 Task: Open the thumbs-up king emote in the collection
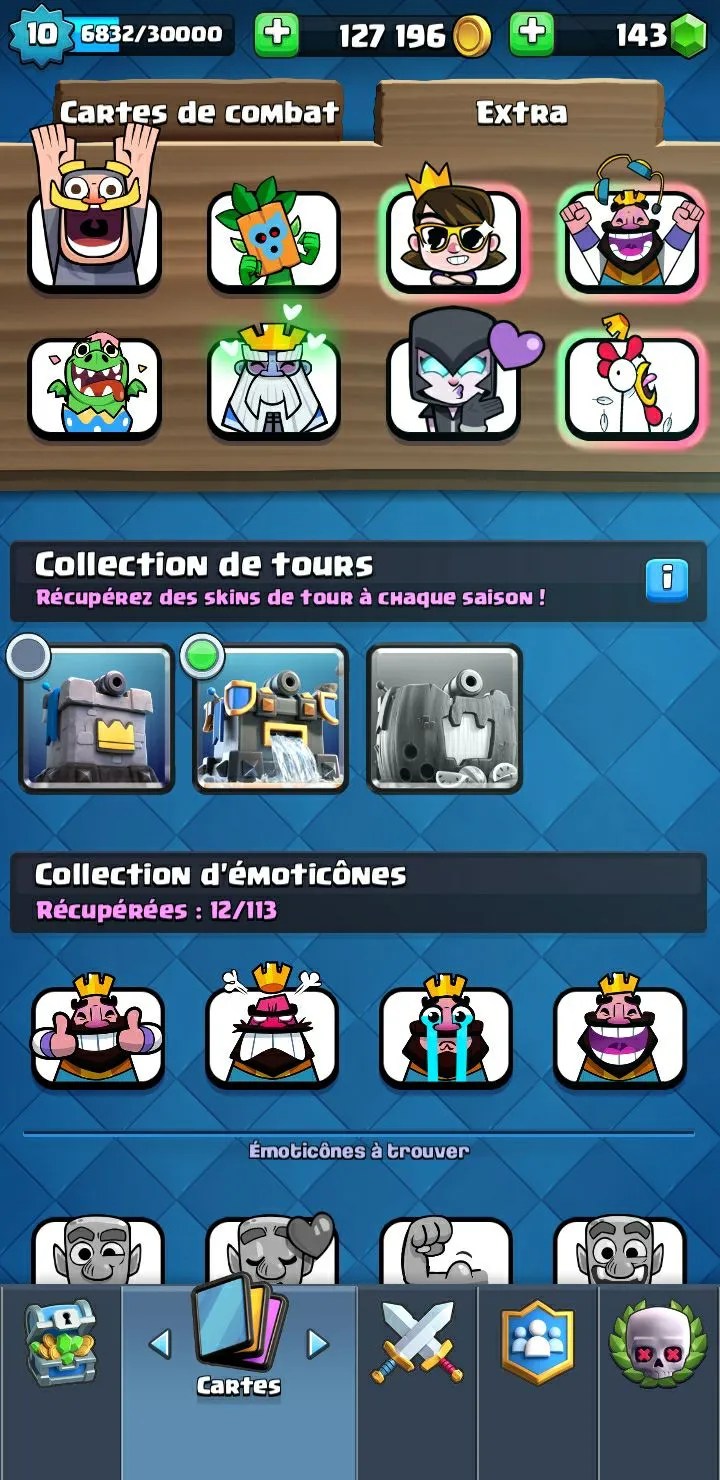[x=98, y=1035]
